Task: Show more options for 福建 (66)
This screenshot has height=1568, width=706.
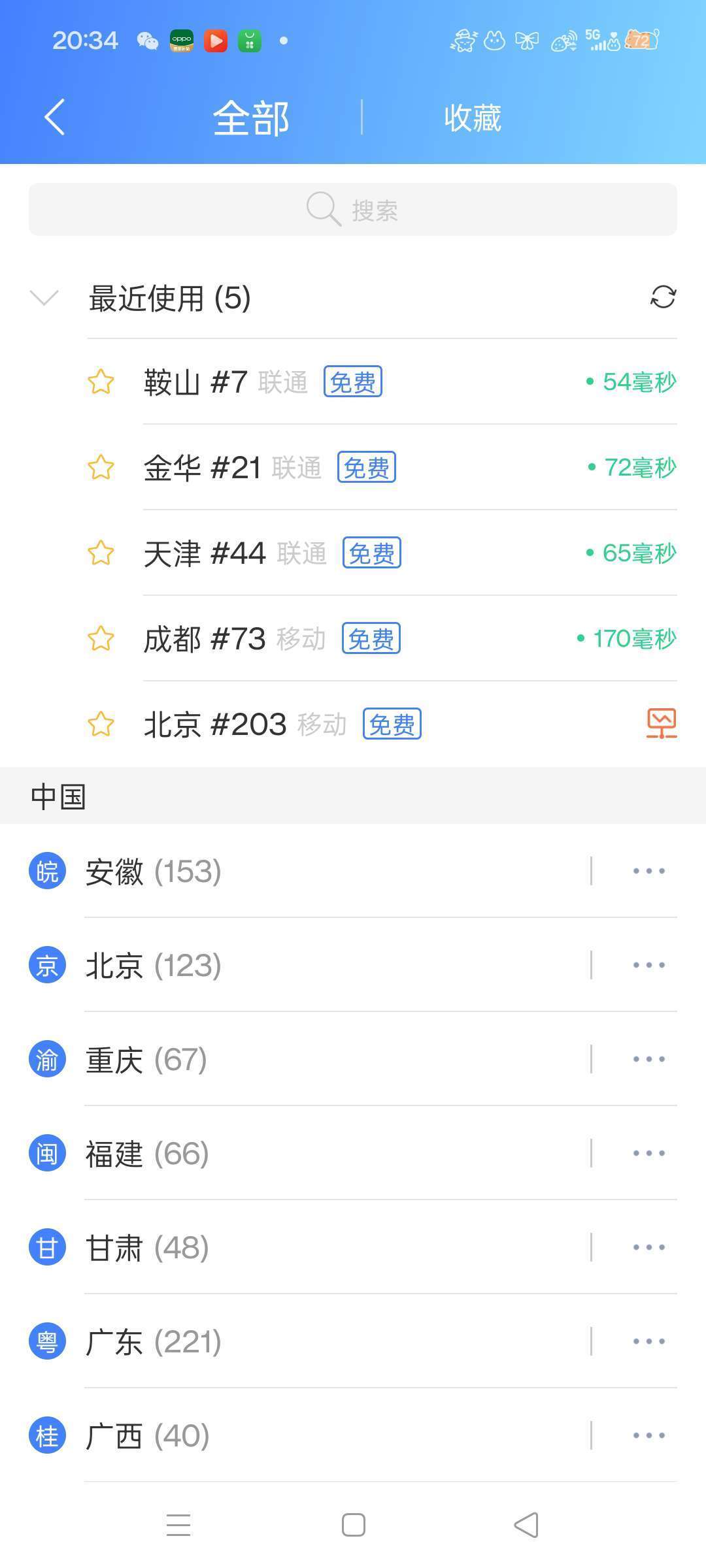Action: pos(648,1153)
